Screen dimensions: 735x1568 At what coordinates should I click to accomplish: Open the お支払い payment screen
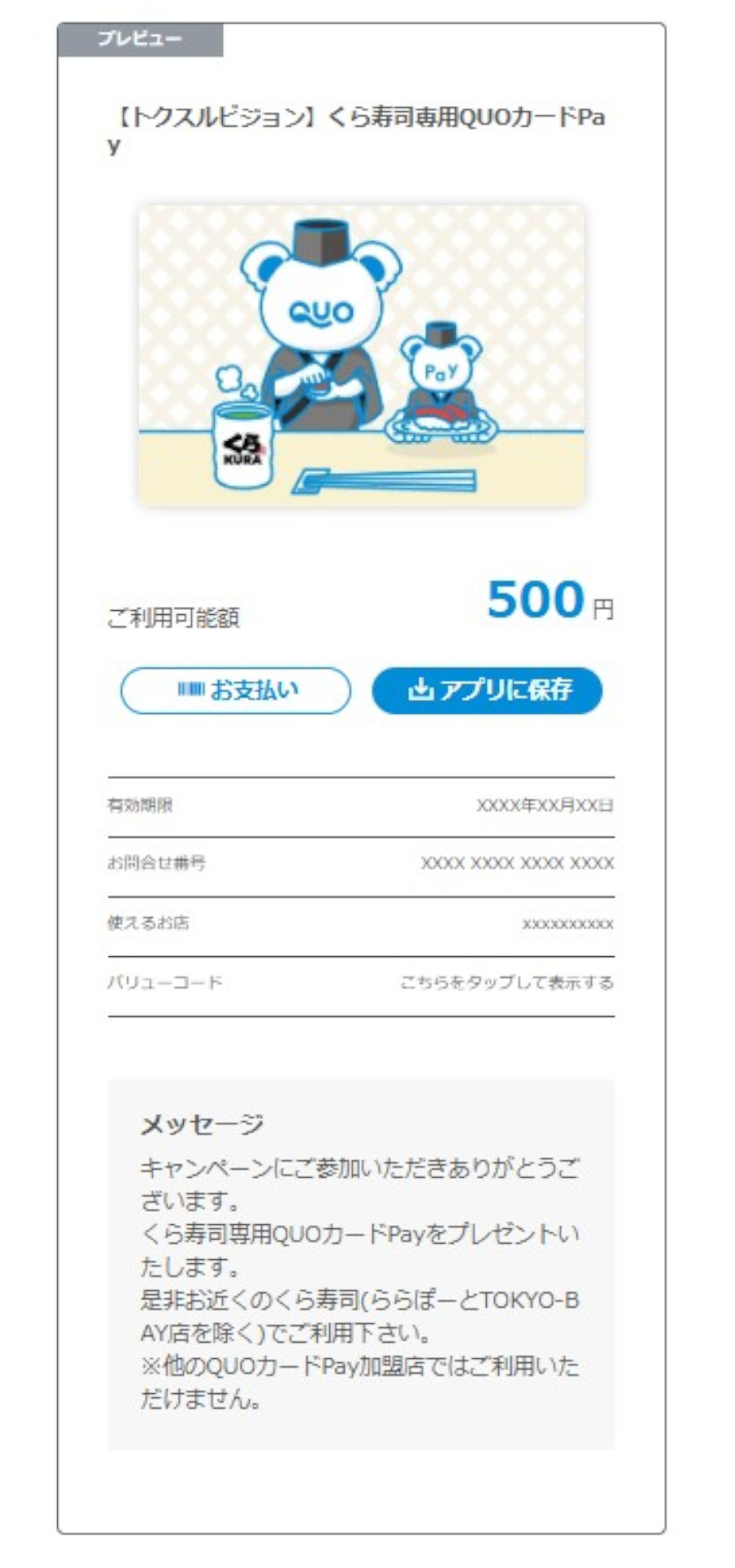click(235, 690)
